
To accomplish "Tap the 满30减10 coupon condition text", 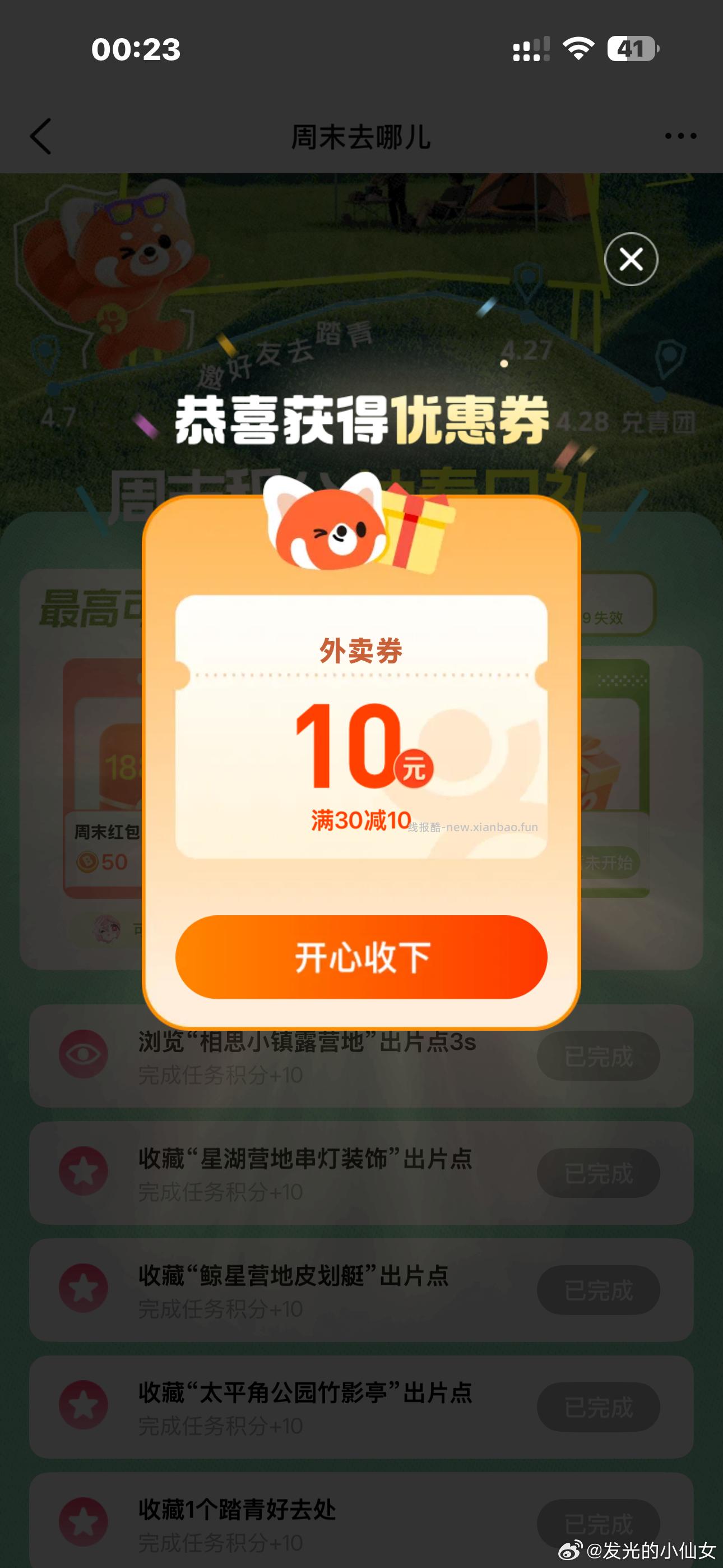I will pyautogui.click(x=361, y=820).
